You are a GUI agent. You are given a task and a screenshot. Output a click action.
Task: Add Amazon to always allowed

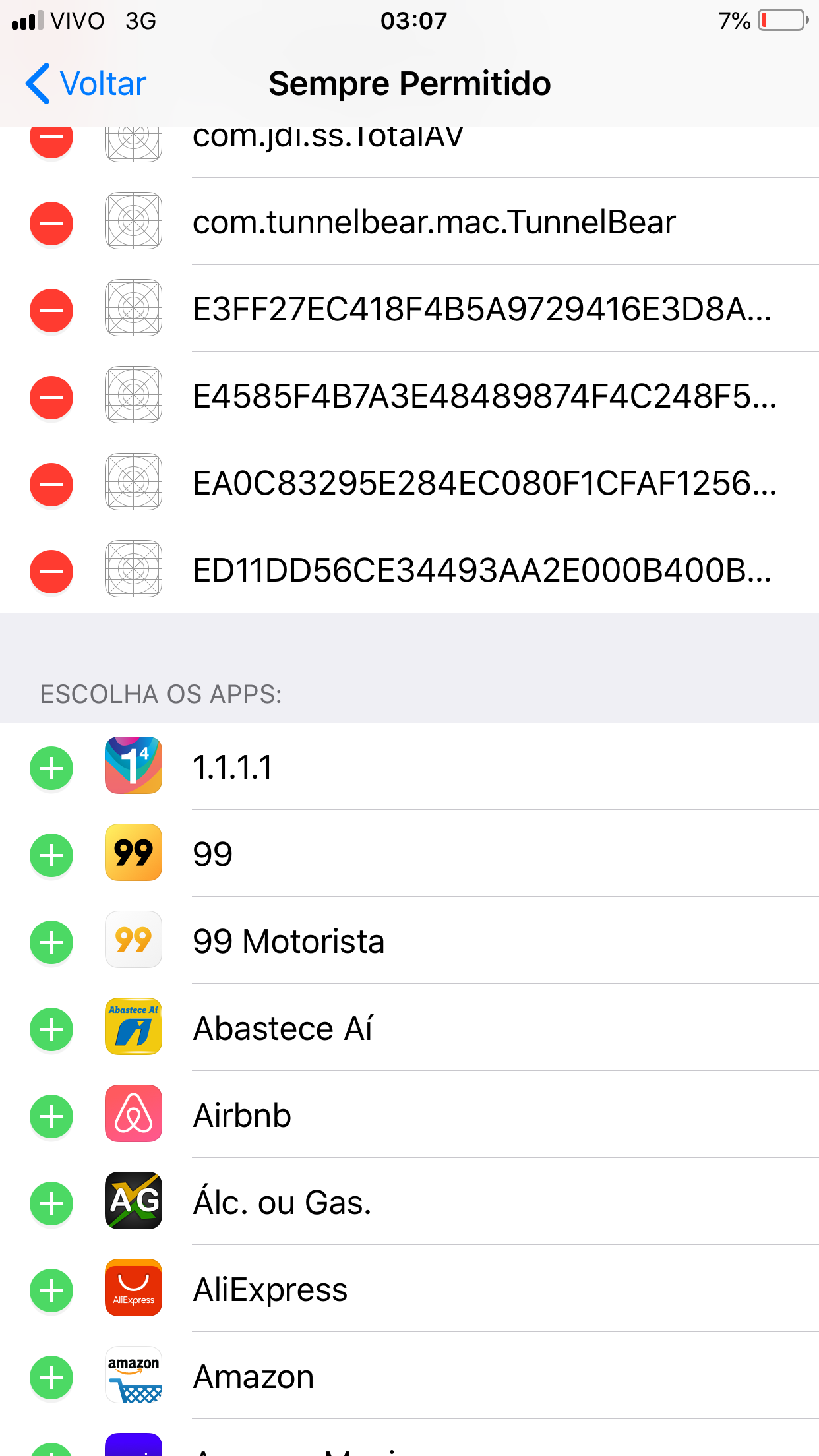point(51,1377)
